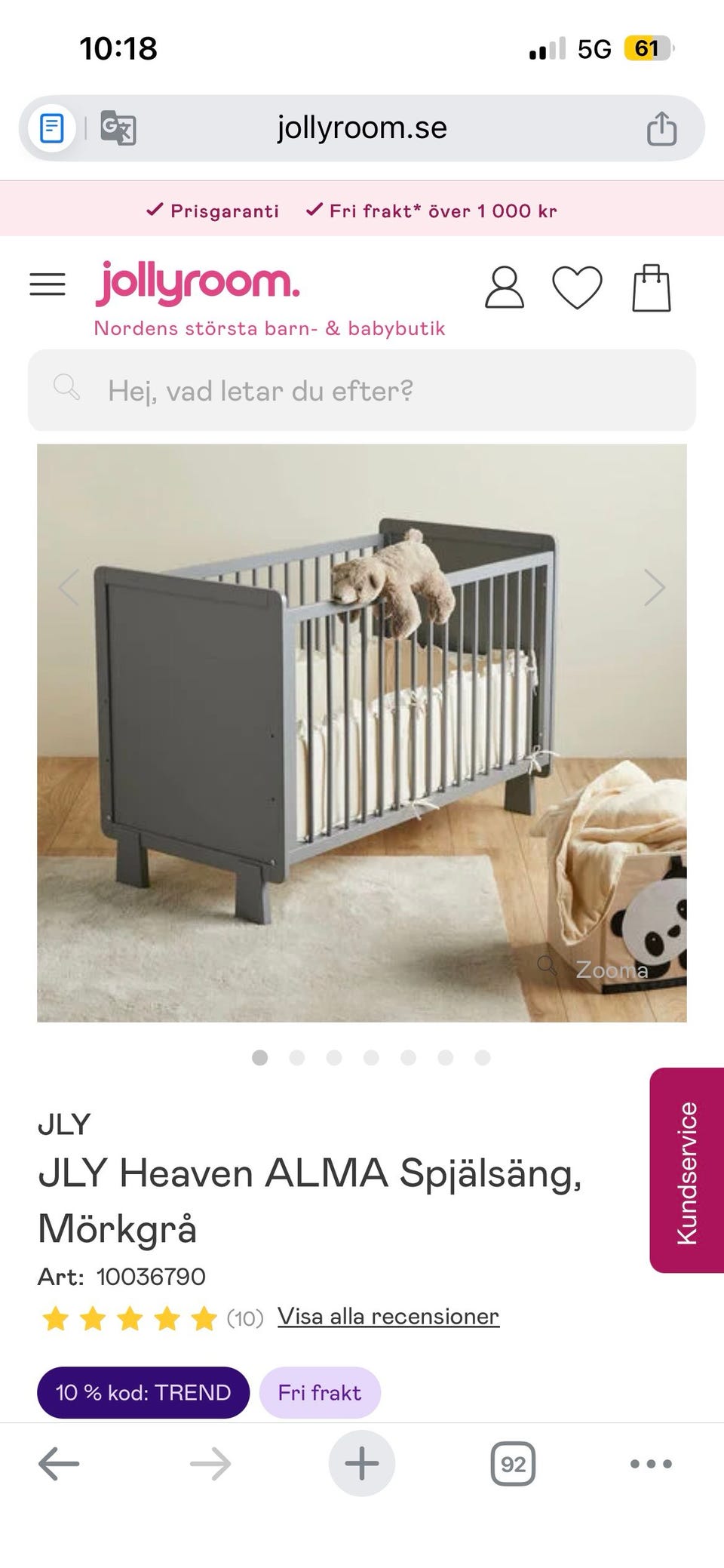Tap the 10 % kod: TREND chip
724x1568 pixels.
tap(143, 1392)
